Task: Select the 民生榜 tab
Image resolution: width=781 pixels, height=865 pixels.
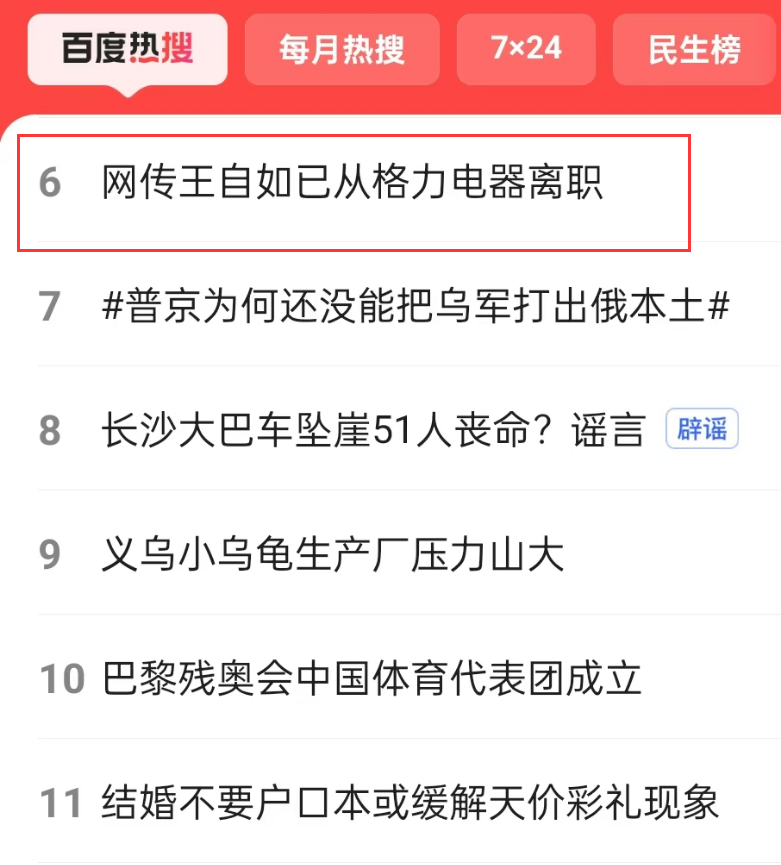Action: point(695,49)
